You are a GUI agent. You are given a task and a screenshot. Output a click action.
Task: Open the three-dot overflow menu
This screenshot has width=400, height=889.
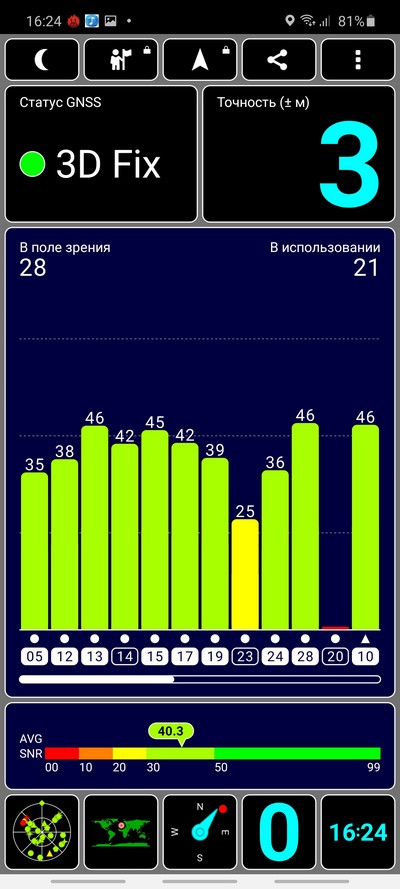click(x=358, y=60)
